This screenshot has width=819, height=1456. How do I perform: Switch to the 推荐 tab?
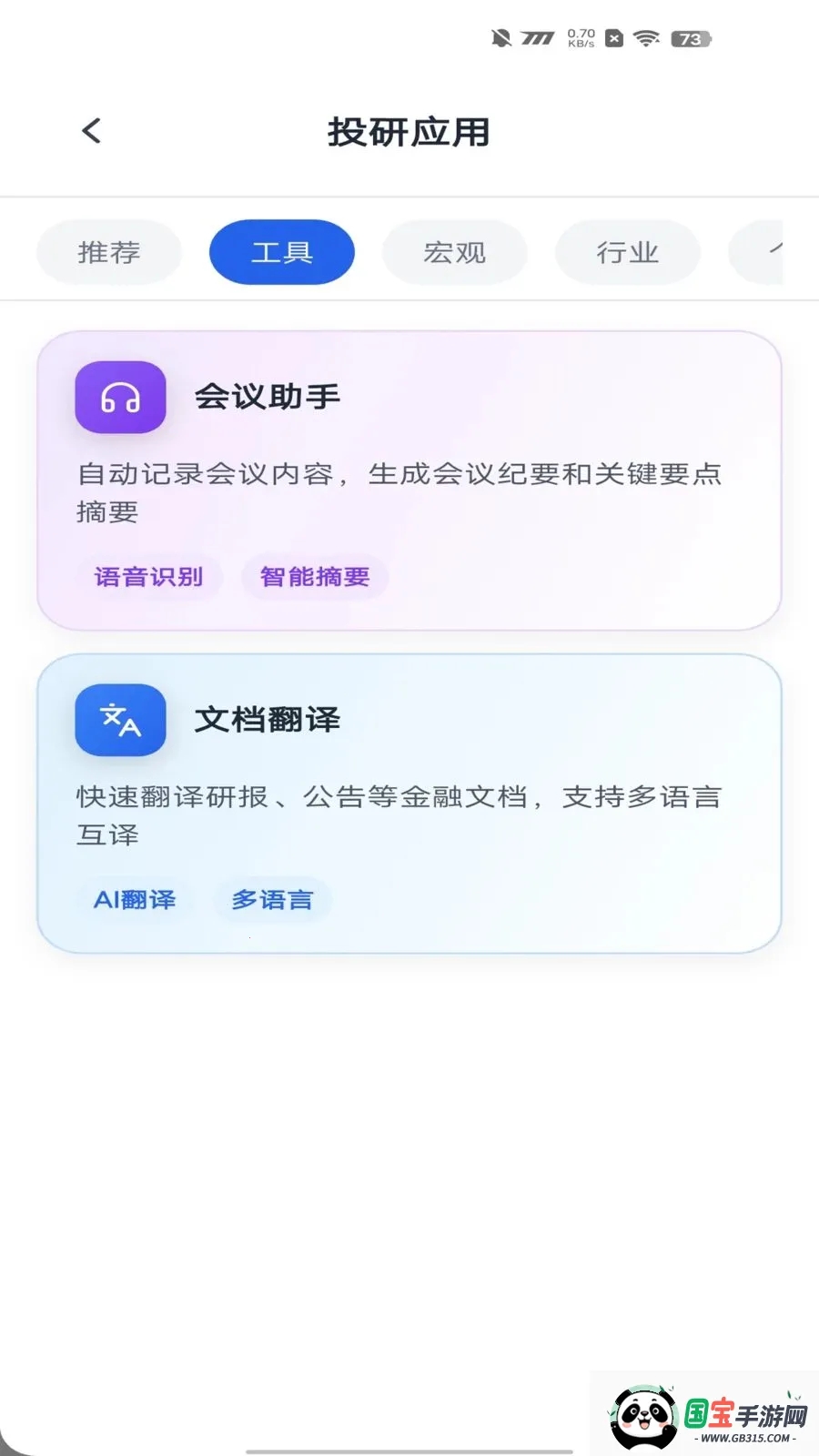[x=108, y=252]
